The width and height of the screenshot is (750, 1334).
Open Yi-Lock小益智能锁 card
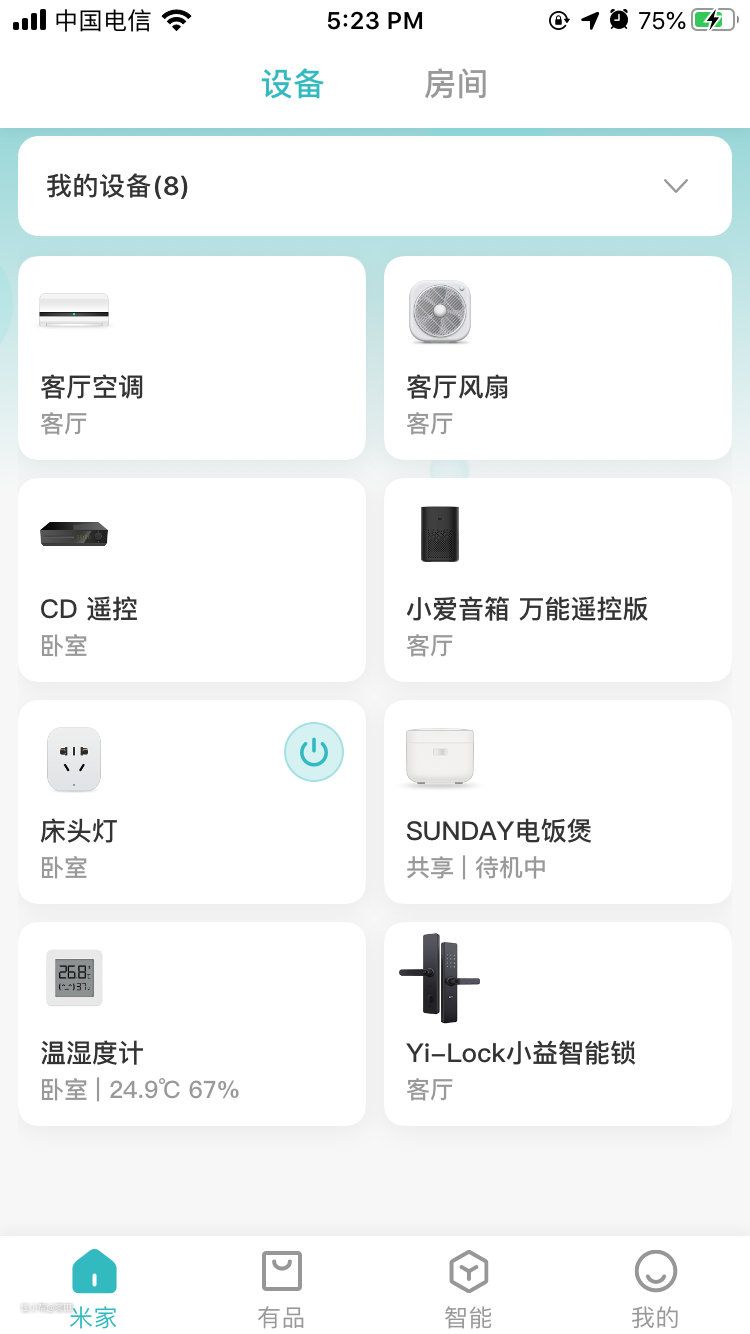point(558,1024)
